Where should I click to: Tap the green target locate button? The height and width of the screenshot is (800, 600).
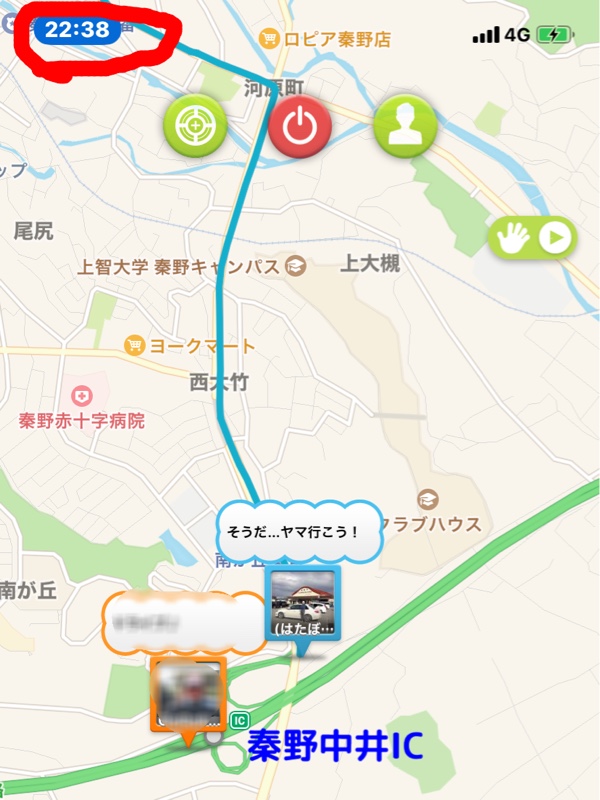pyautogui.click(x=195, y=127)
